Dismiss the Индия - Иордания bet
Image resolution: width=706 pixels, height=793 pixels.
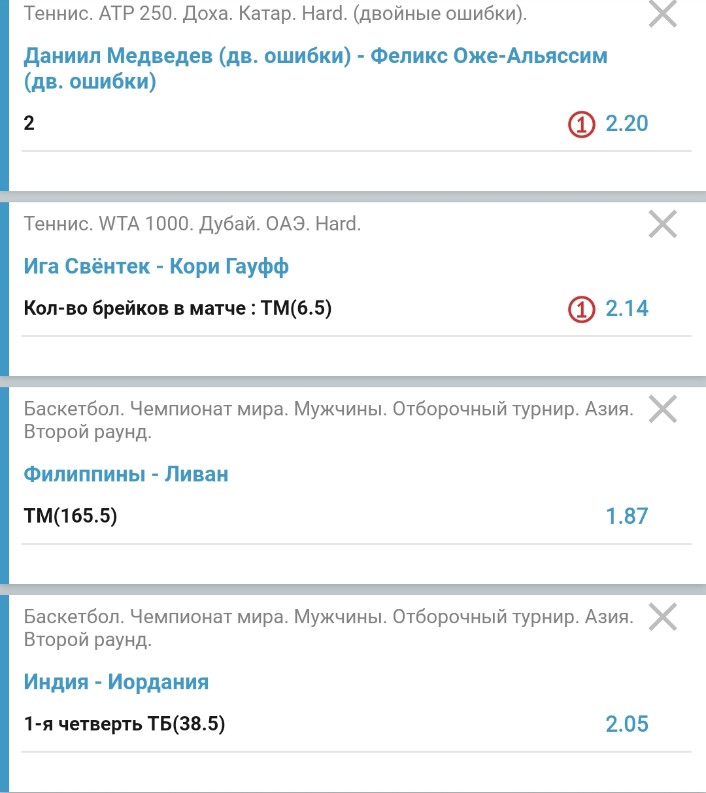tap(662, 617)
